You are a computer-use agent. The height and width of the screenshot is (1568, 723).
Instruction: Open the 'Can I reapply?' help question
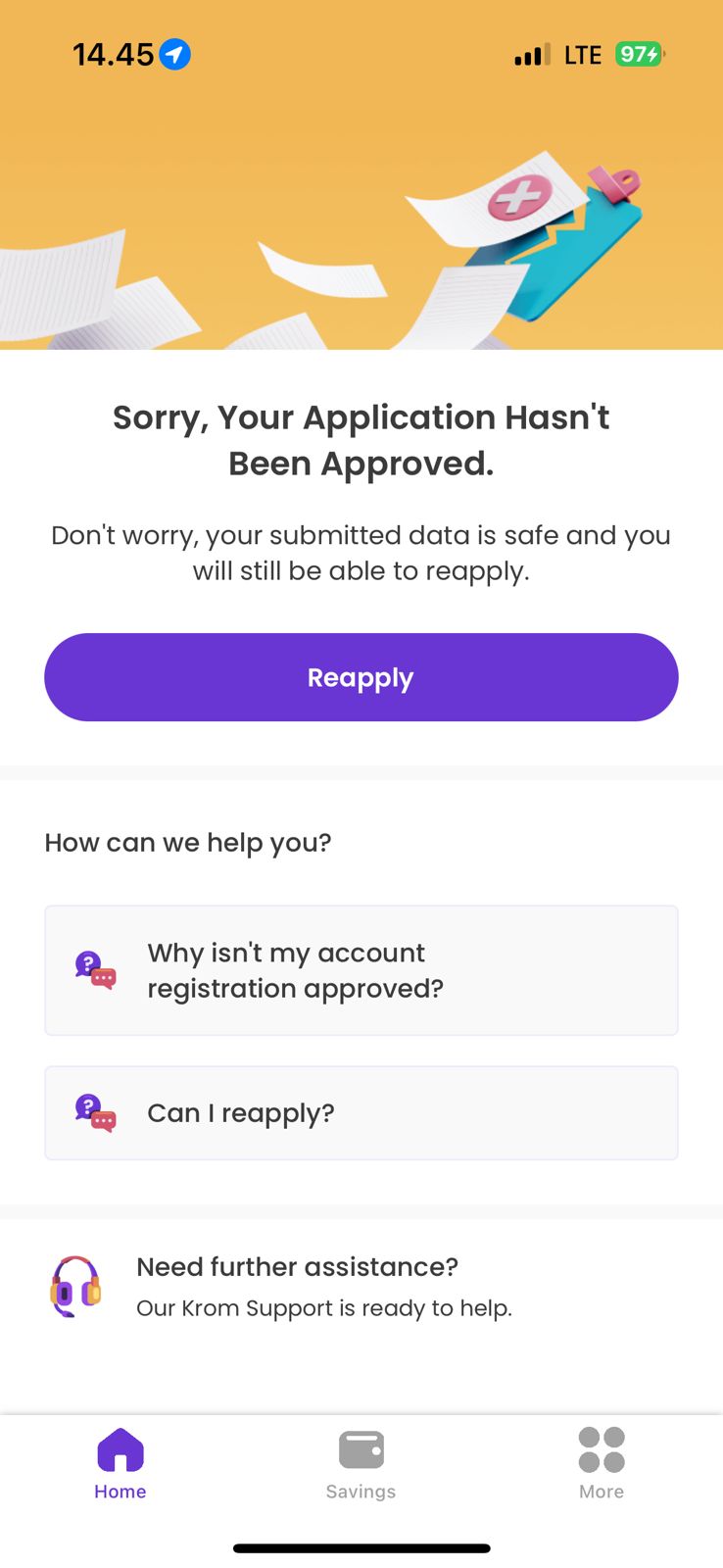pyautogui.click(x=361, y=1113)
